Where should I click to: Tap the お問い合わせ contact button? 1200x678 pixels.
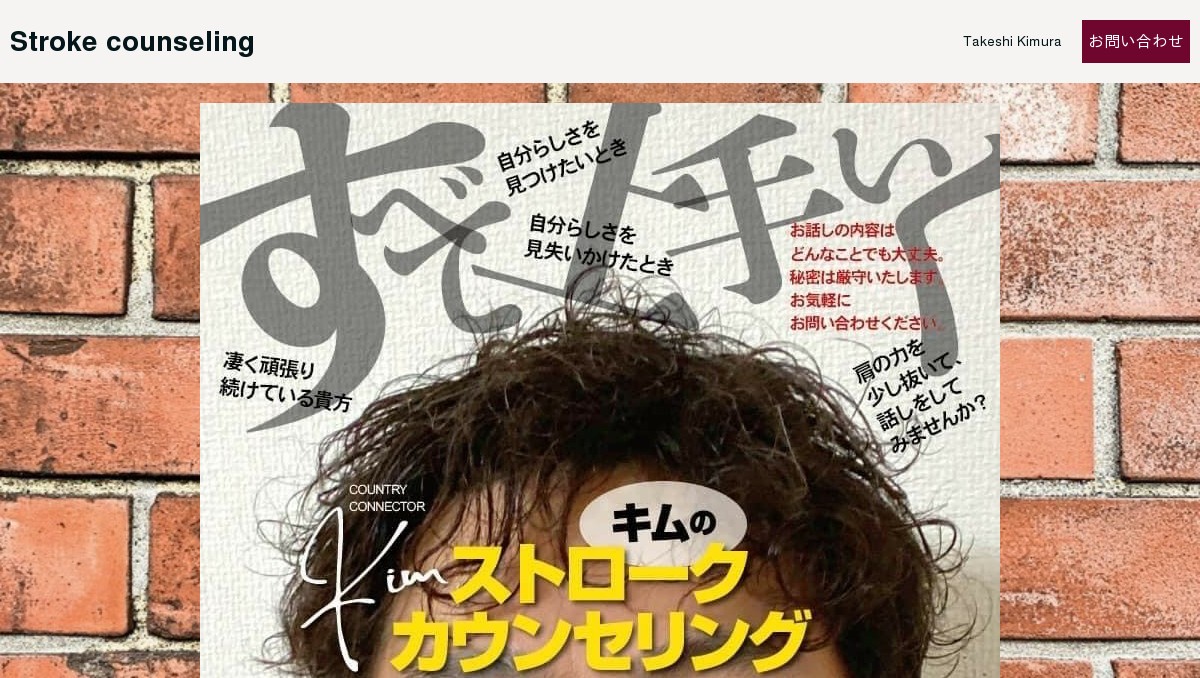pyautogui.click(x=1136, y=41)
